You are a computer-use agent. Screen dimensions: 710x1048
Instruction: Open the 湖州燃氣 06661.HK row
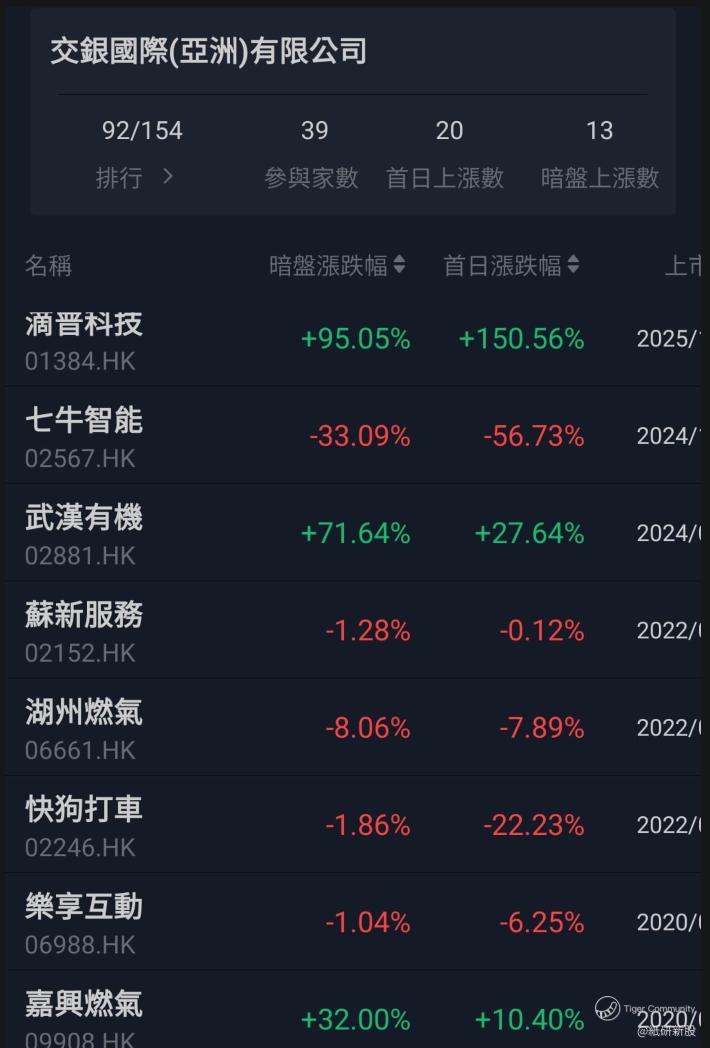[x=355, y=727]
